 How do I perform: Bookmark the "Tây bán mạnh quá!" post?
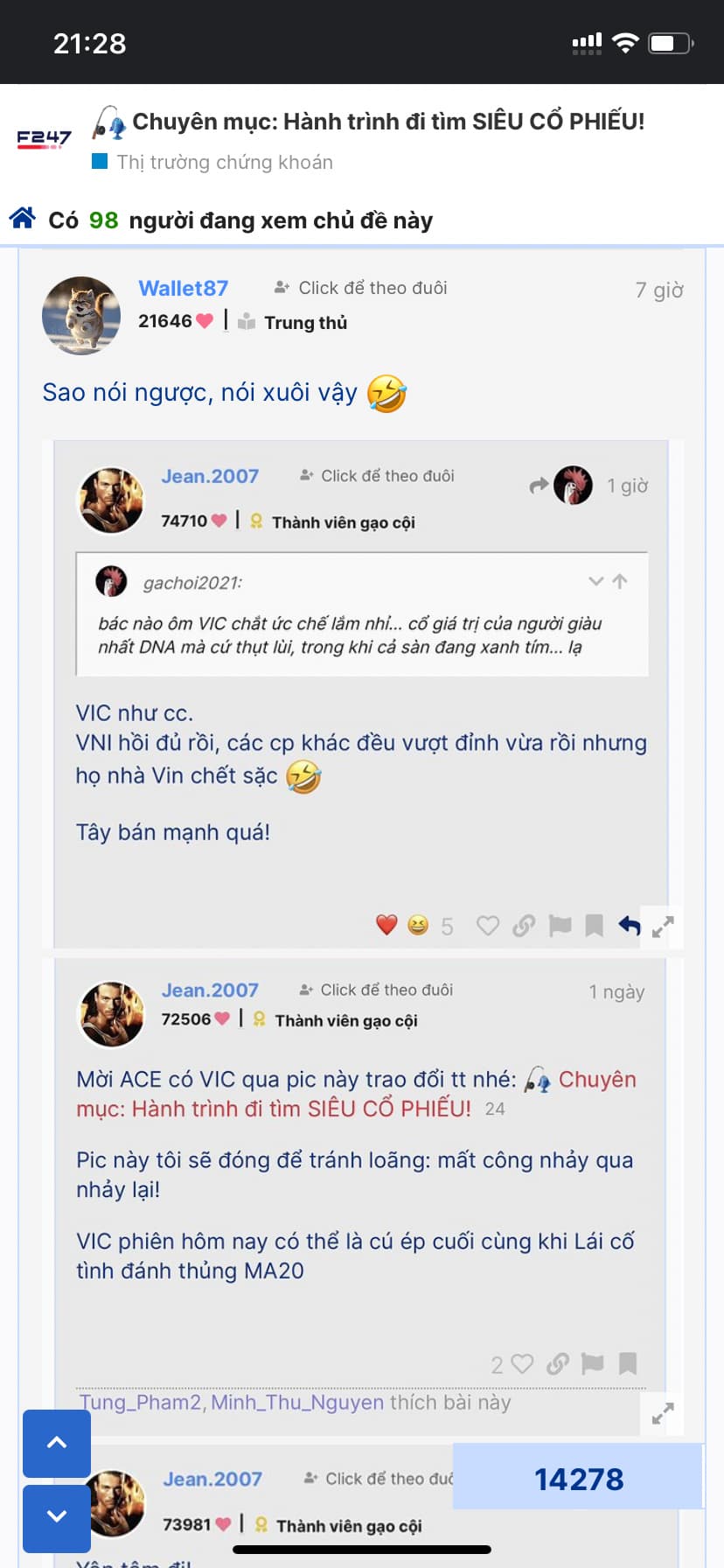click(595, 926)
